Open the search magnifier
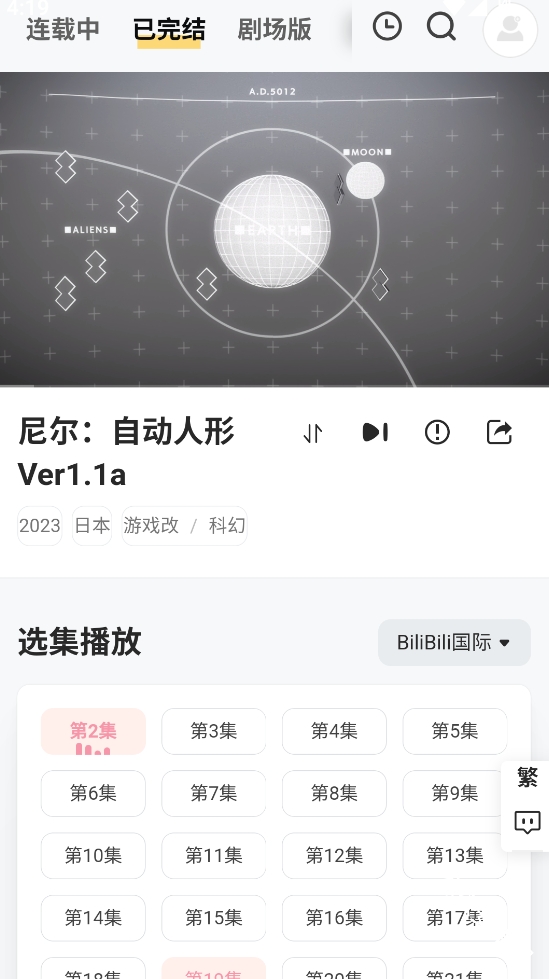This screenshot has height=979, width=549. point(442,27)
